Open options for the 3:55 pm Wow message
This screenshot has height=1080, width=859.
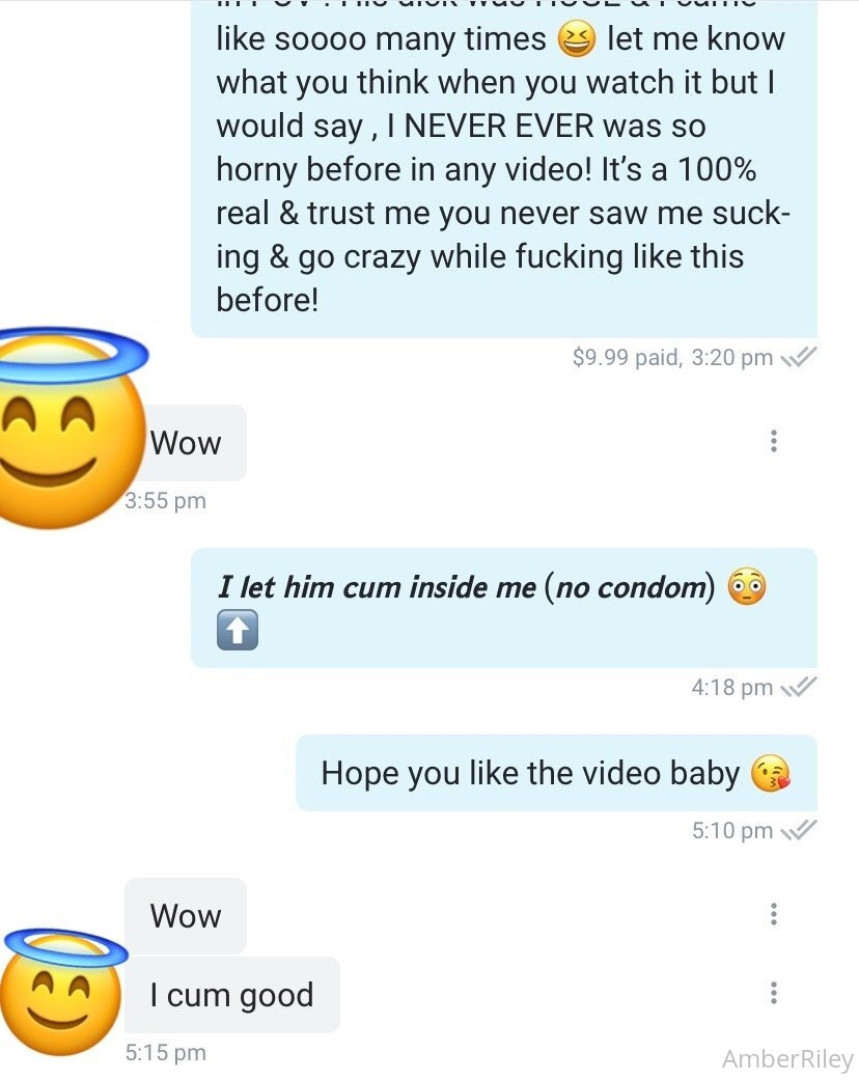point(772,441)
